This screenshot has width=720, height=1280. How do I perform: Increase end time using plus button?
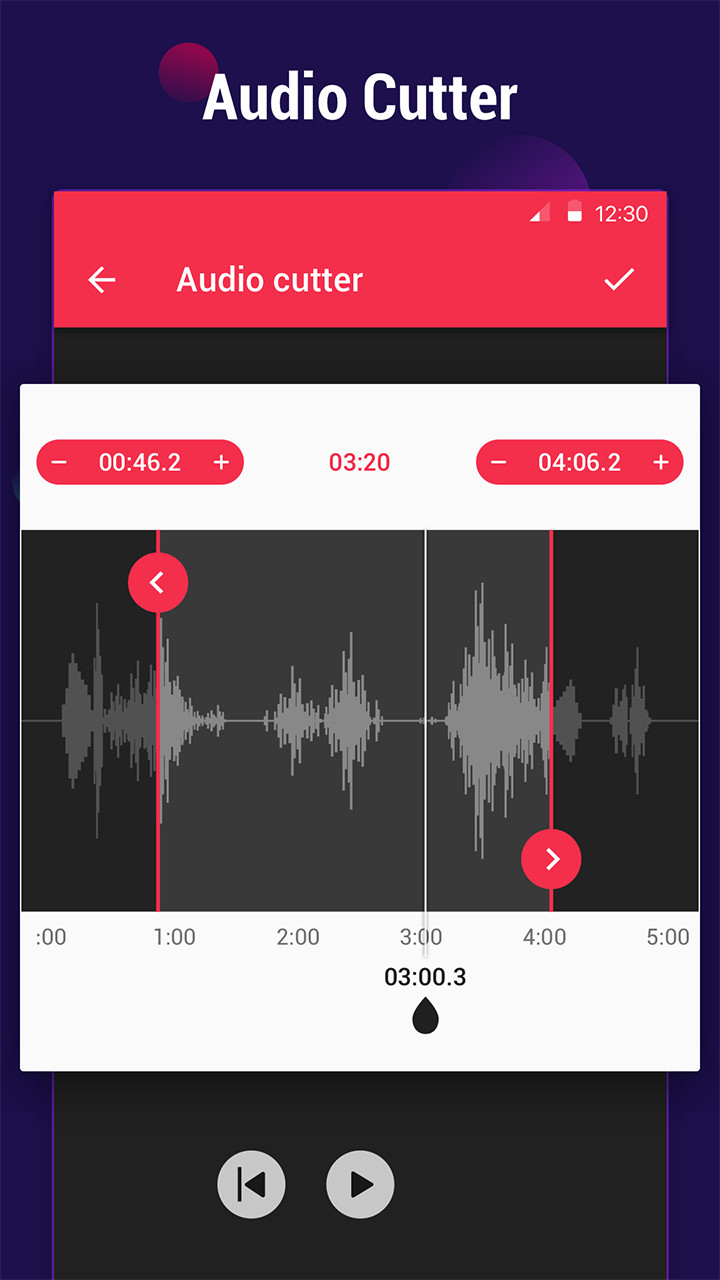tap(661, 462)
